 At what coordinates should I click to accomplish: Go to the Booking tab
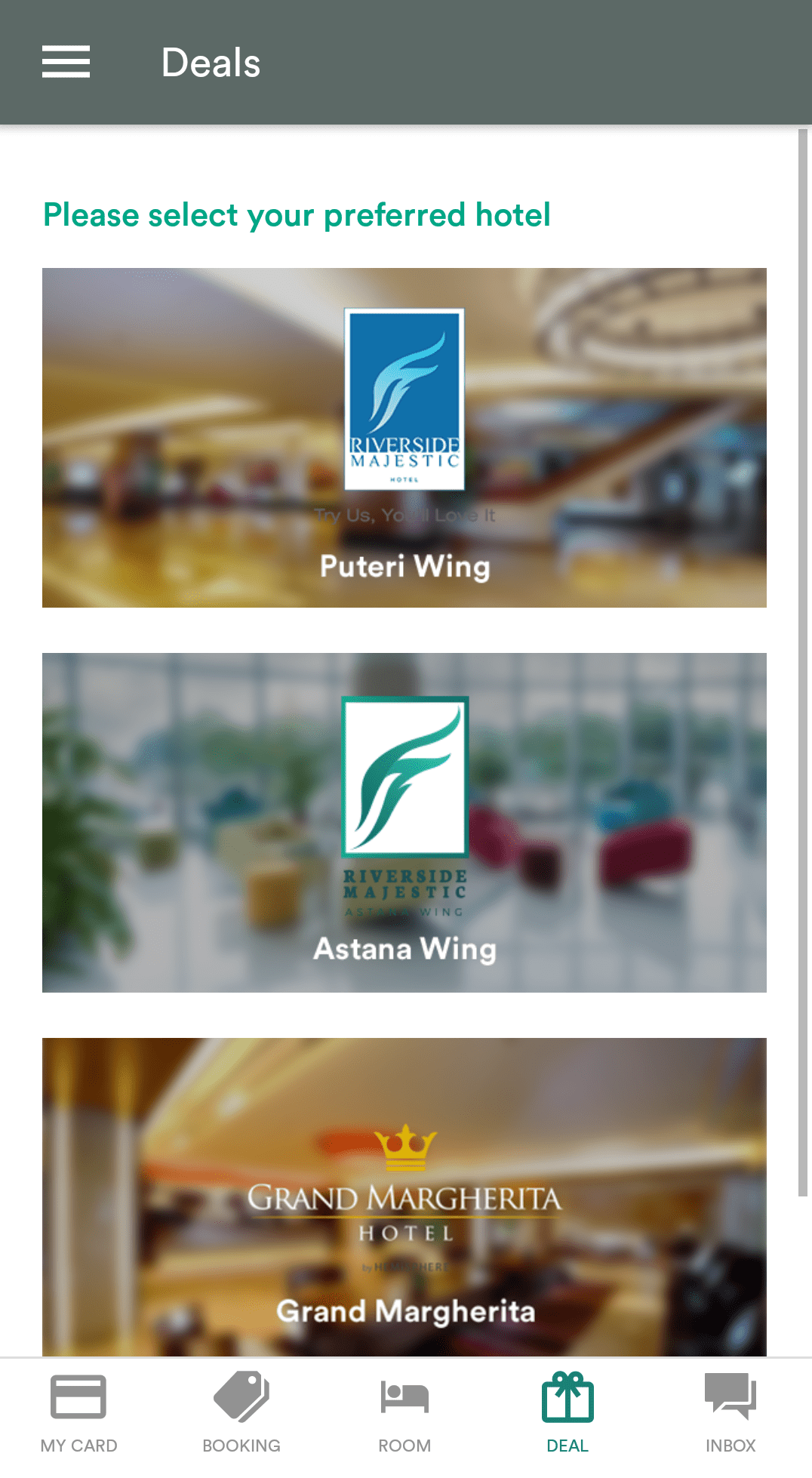(241, 1413)
